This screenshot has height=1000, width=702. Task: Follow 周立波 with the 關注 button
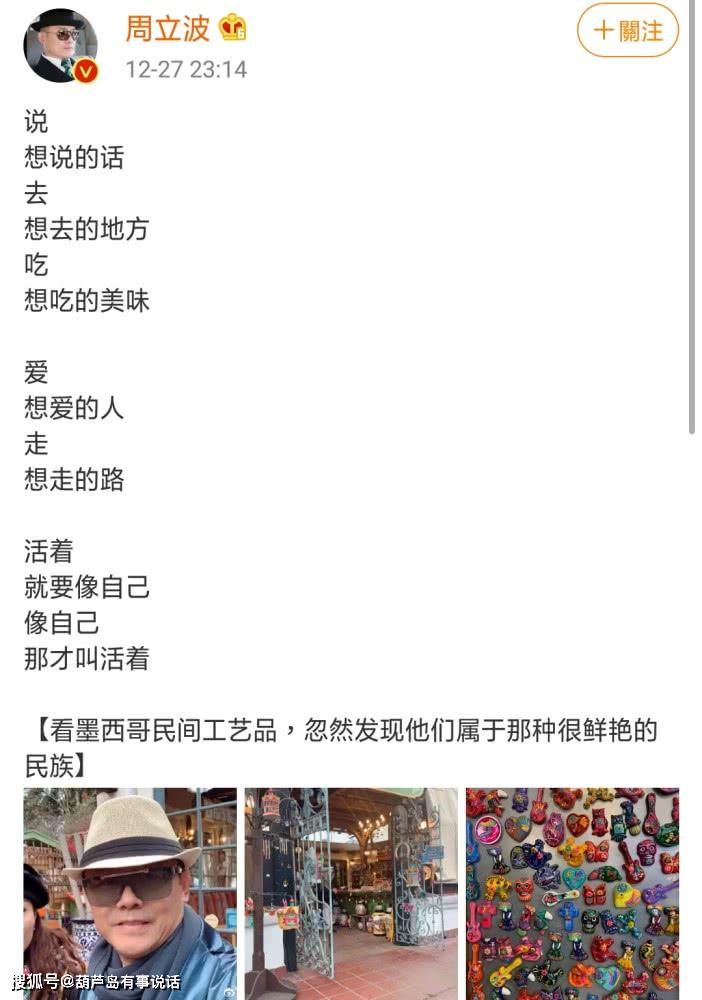click(x=627, y=31)
